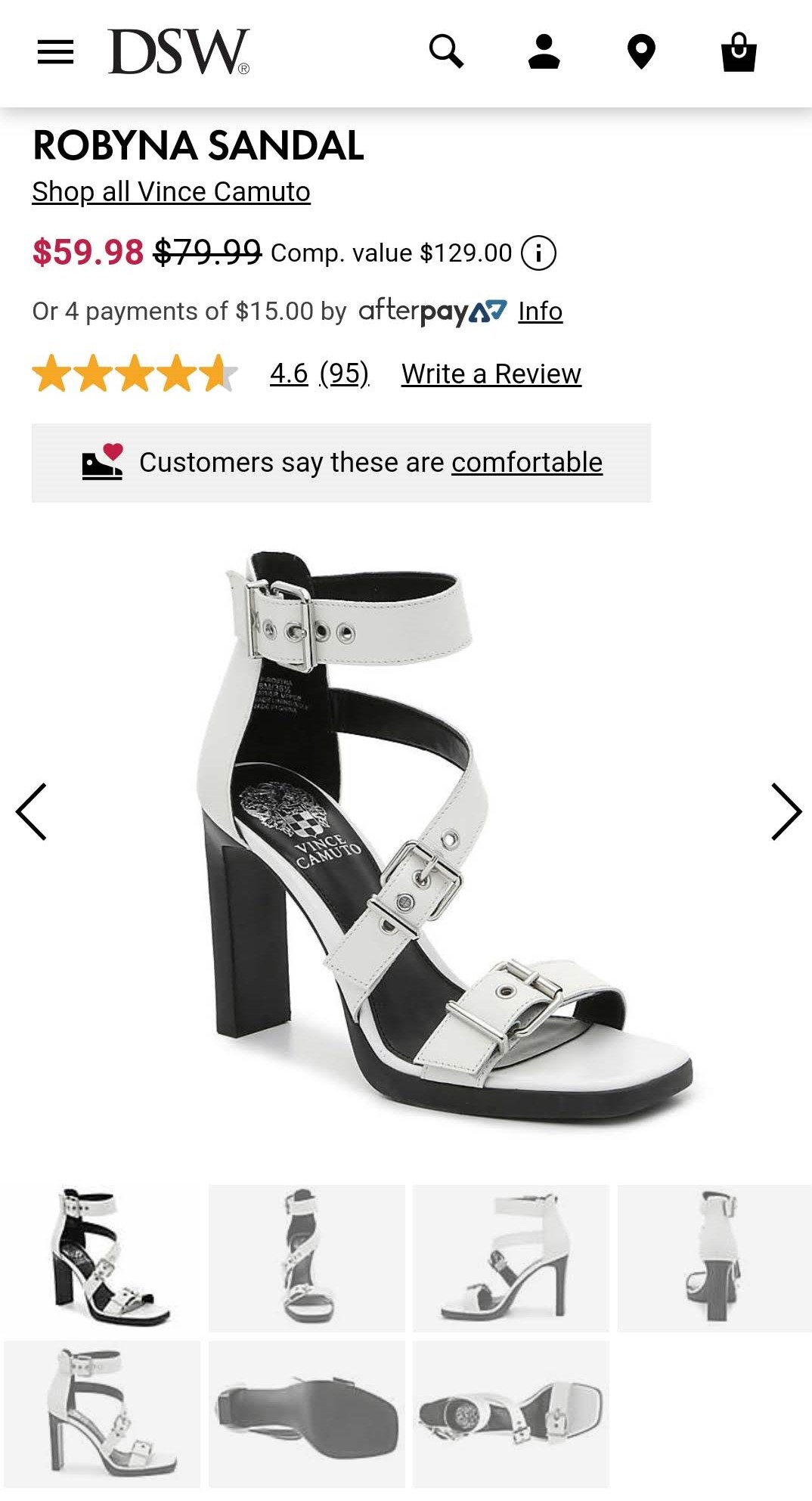Select the sole view thumbnail
This screenshot has width=812, height=1501.
pos(306,1414)
